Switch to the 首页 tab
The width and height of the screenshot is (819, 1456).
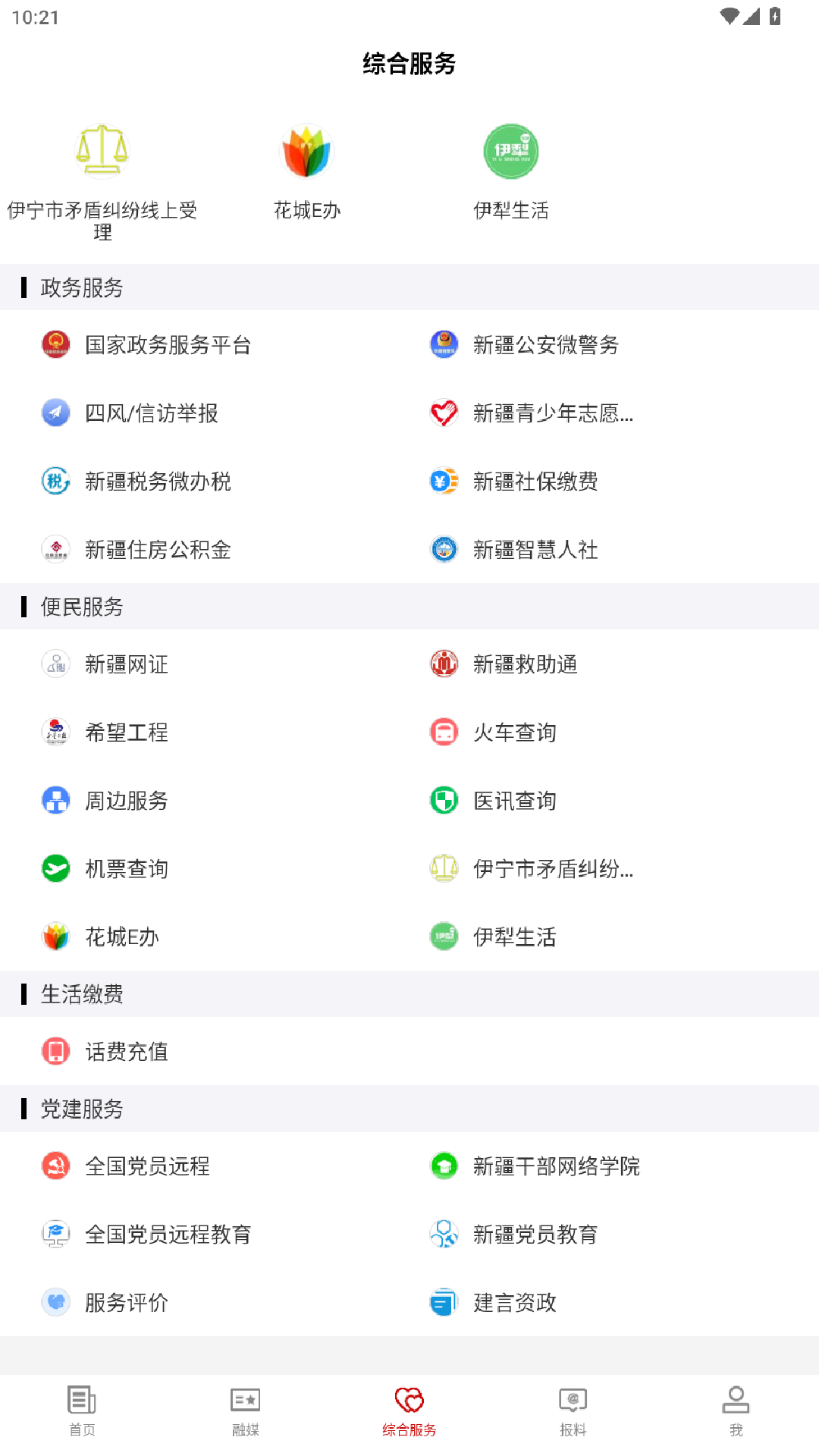point(82,1411)
